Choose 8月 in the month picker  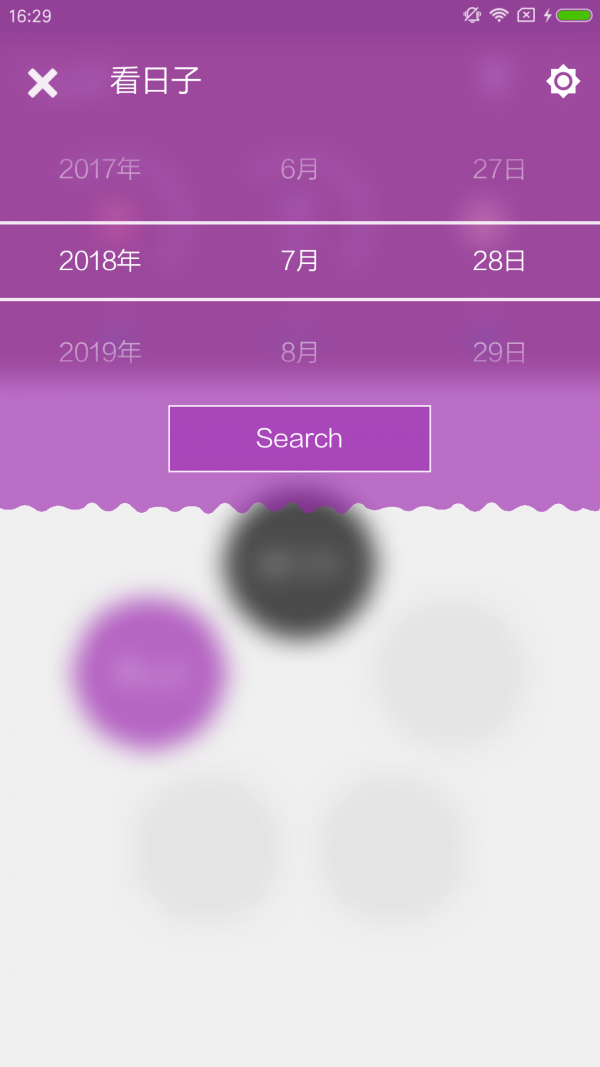pos(299,352)
